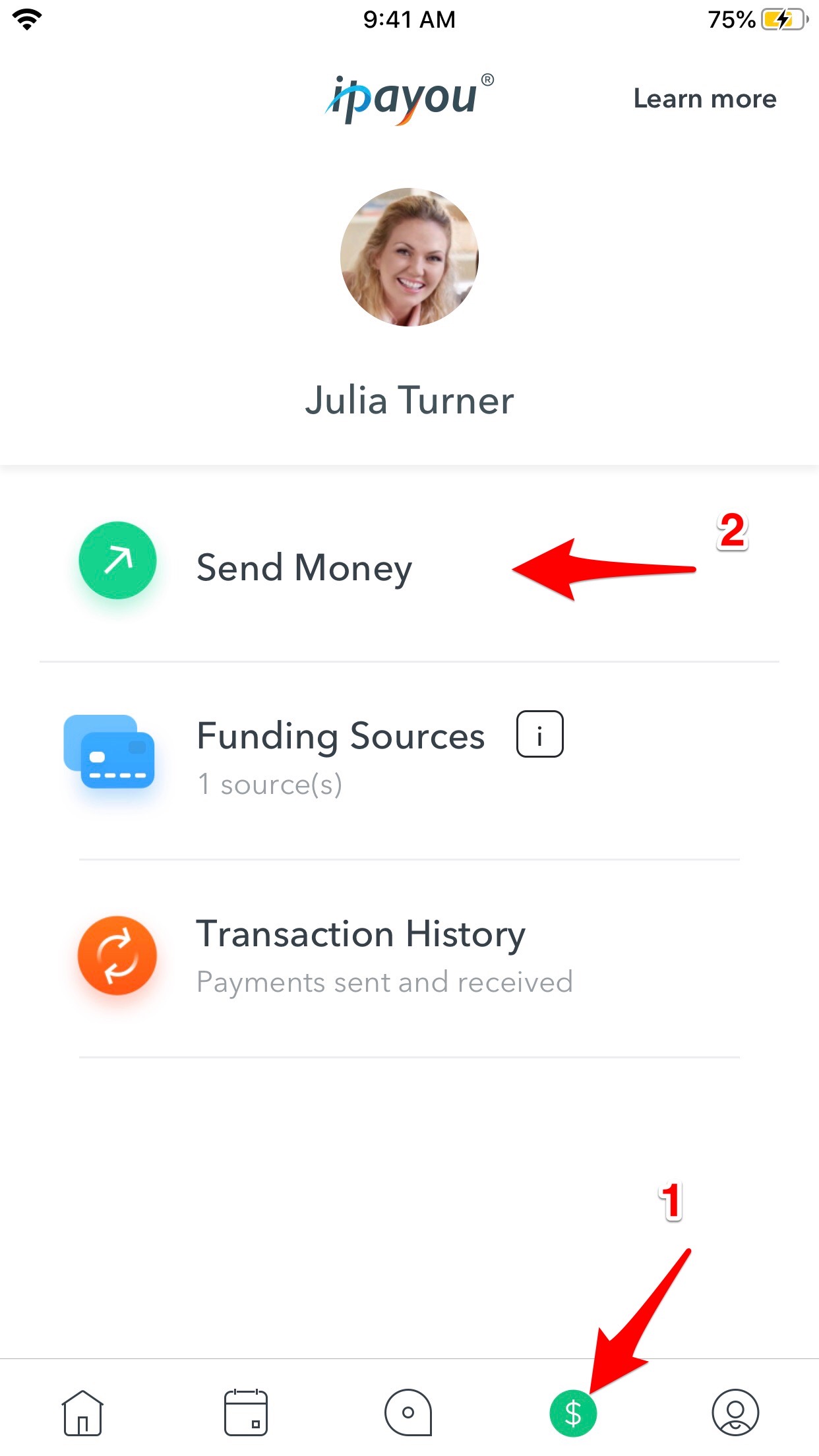Tap Julia Turner's profile photo
Image resolution: width=819 pixels, height=1456 pixels.
(x=409, y=257)
